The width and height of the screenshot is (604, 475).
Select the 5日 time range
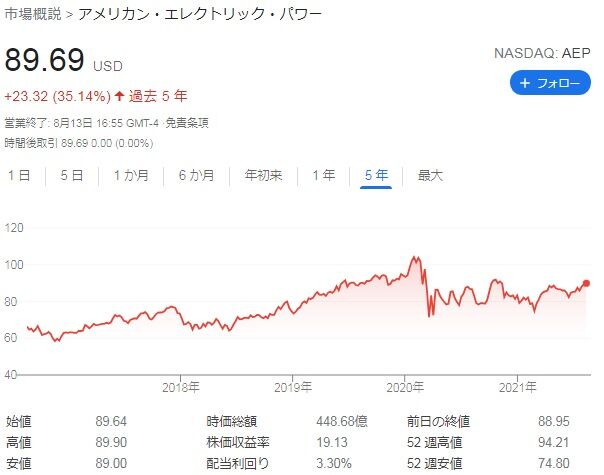click(72, 175)
